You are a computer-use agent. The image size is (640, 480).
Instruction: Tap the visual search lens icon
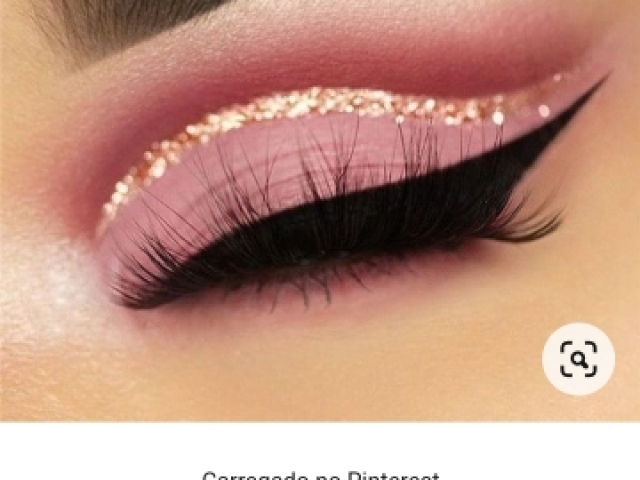(578, 358)
